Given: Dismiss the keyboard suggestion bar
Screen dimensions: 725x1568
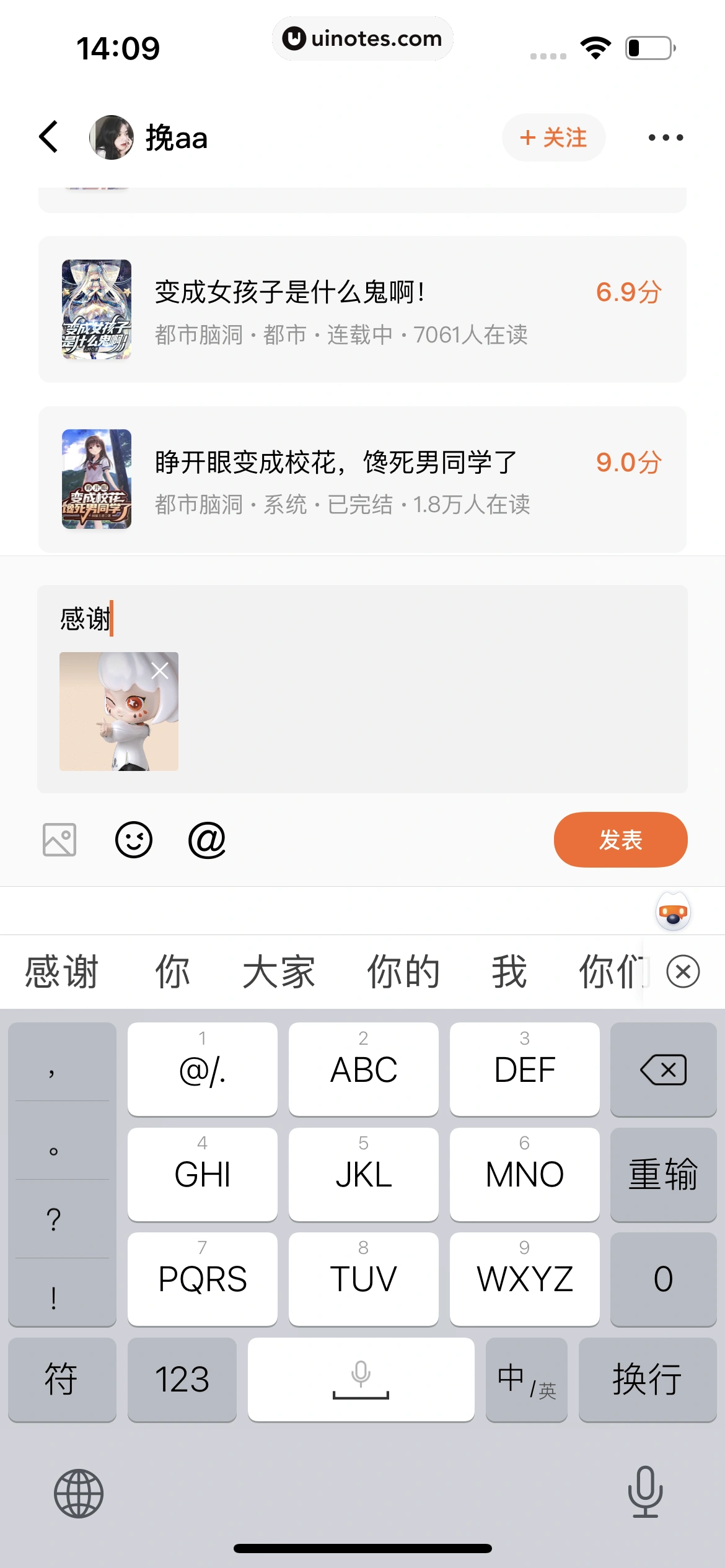Looking at the screenshot, I should 683,972.
